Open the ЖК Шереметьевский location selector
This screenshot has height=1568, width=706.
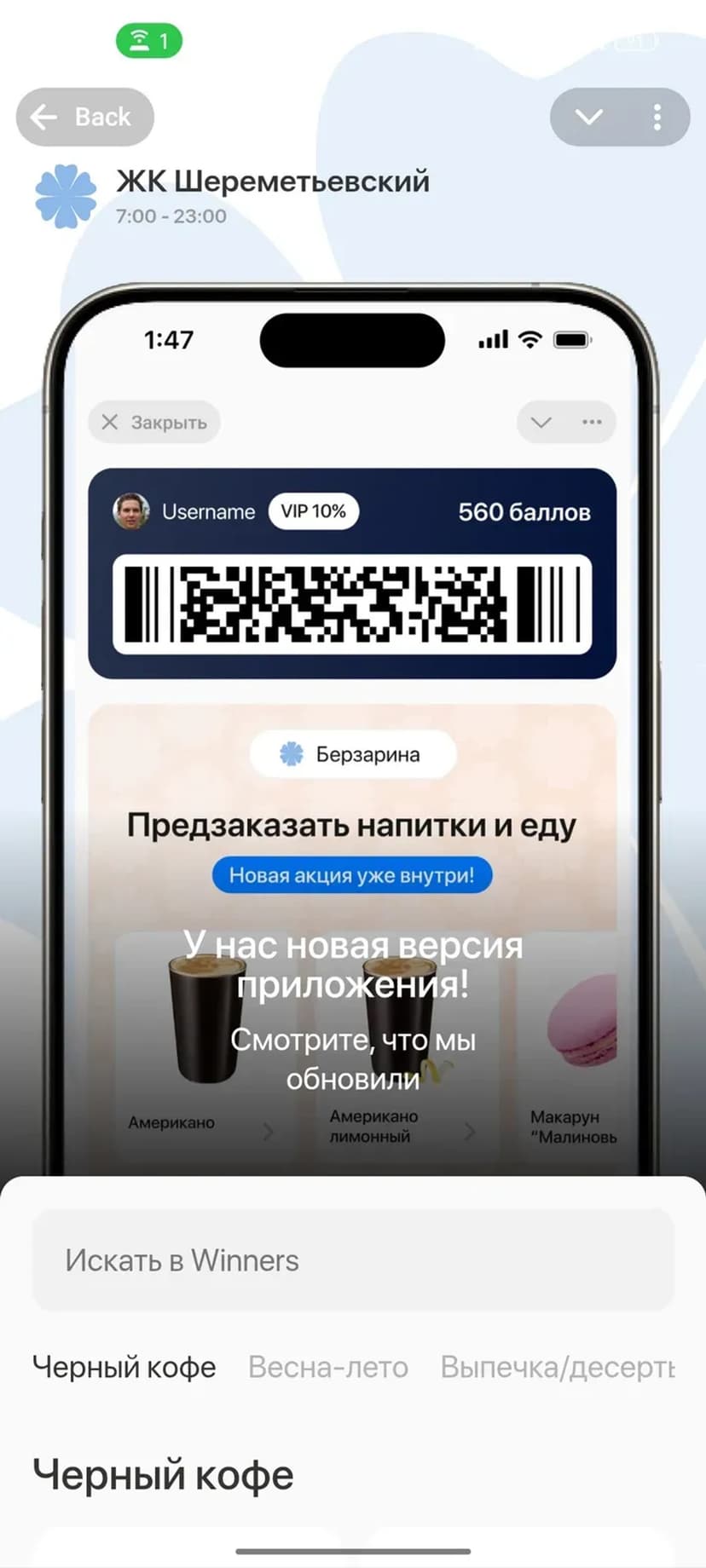tap(272, 182)
